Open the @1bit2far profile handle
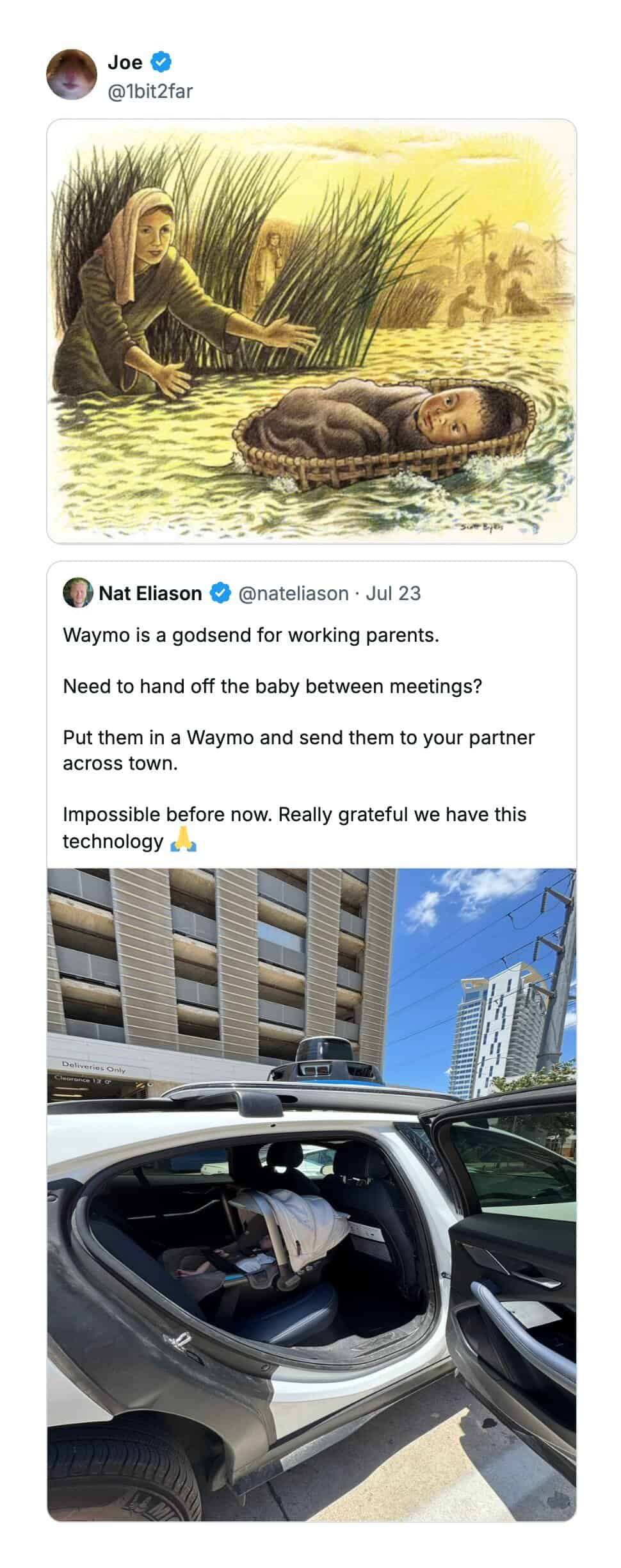The width and height of the screenshot is (621, 1568). coord(150,92)
